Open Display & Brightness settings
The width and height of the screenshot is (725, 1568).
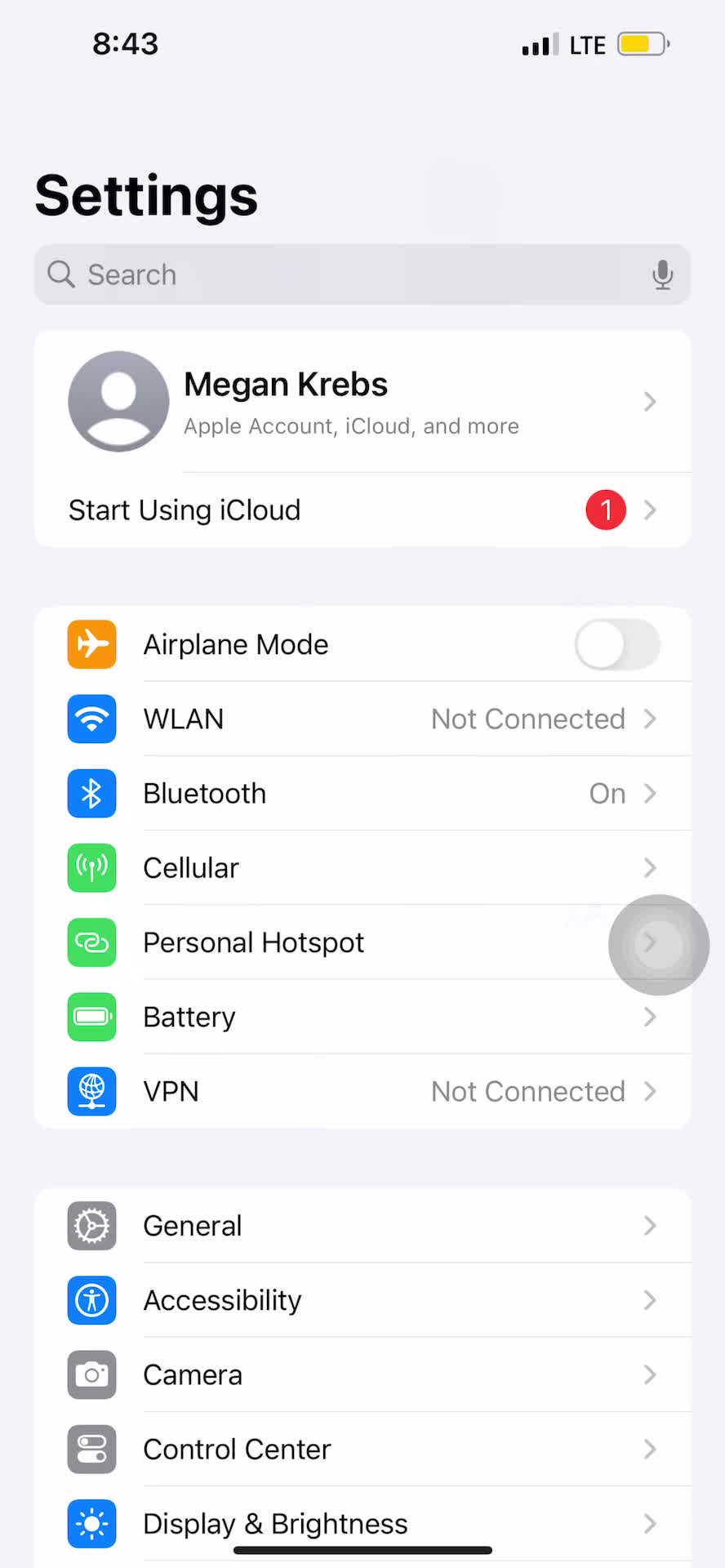click(362, 1523)
